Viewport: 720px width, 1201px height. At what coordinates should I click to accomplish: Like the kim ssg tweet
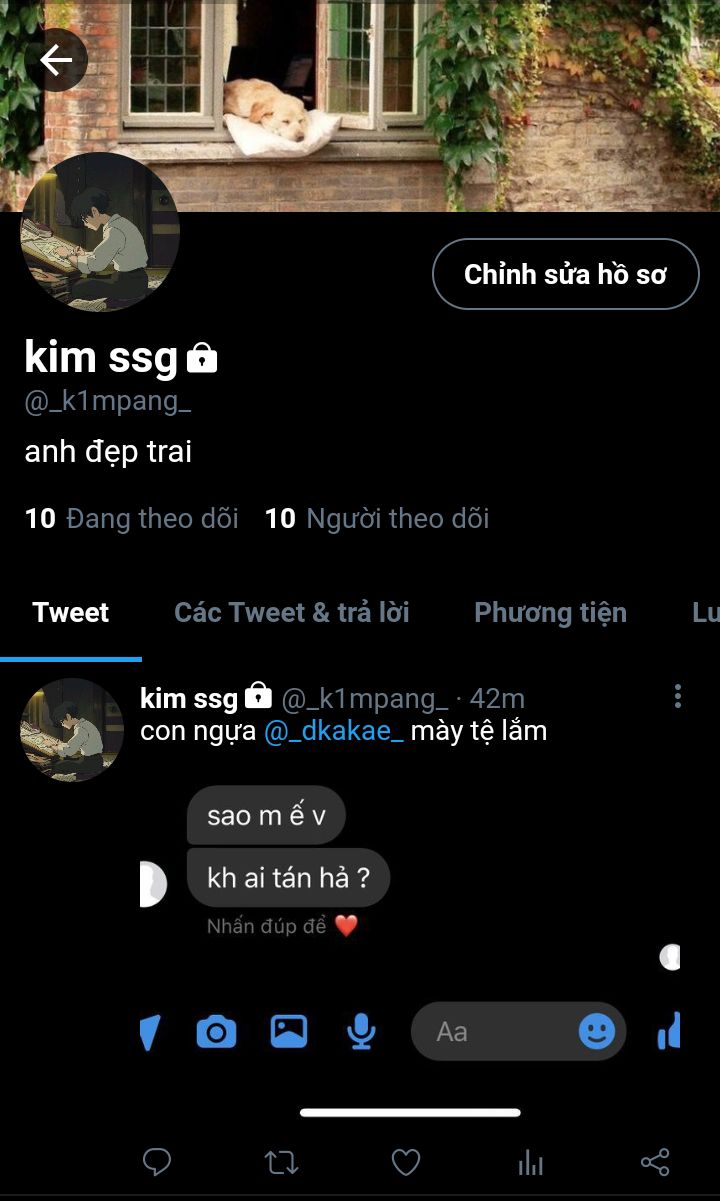click(x=405, y=1161)
